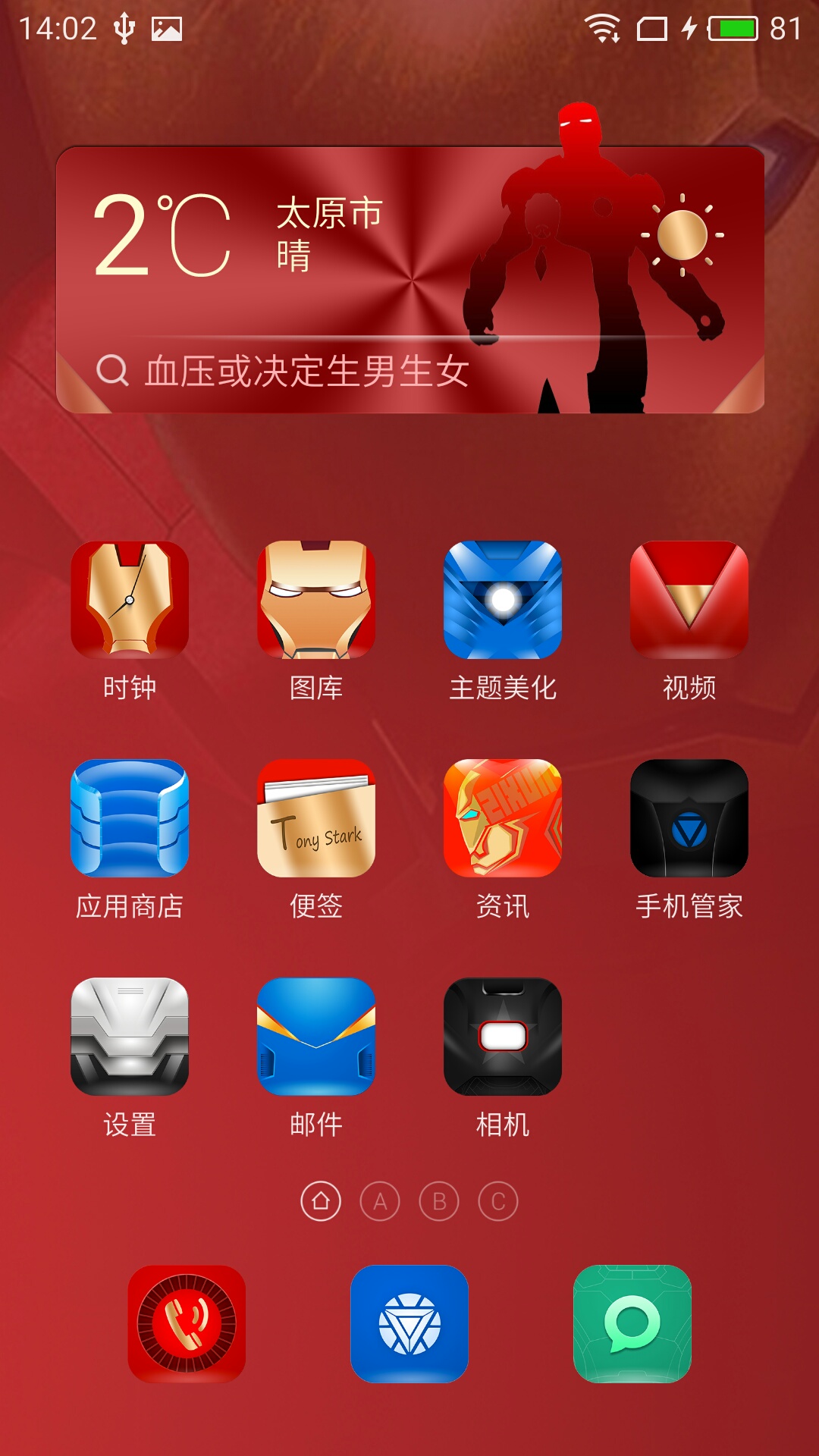
Task: Open the green messaging app in dock
Action: pyautogui.click(x=632, y=1324)
